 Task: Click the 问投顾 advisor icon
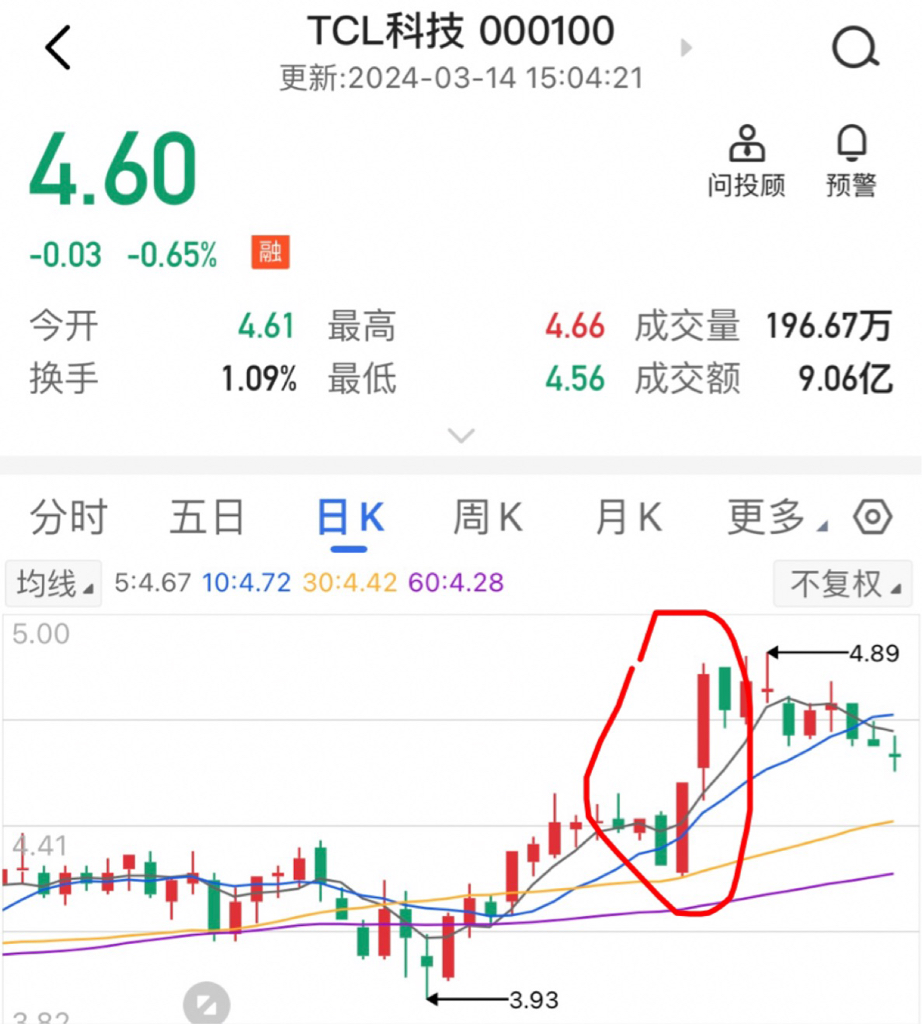747,158
